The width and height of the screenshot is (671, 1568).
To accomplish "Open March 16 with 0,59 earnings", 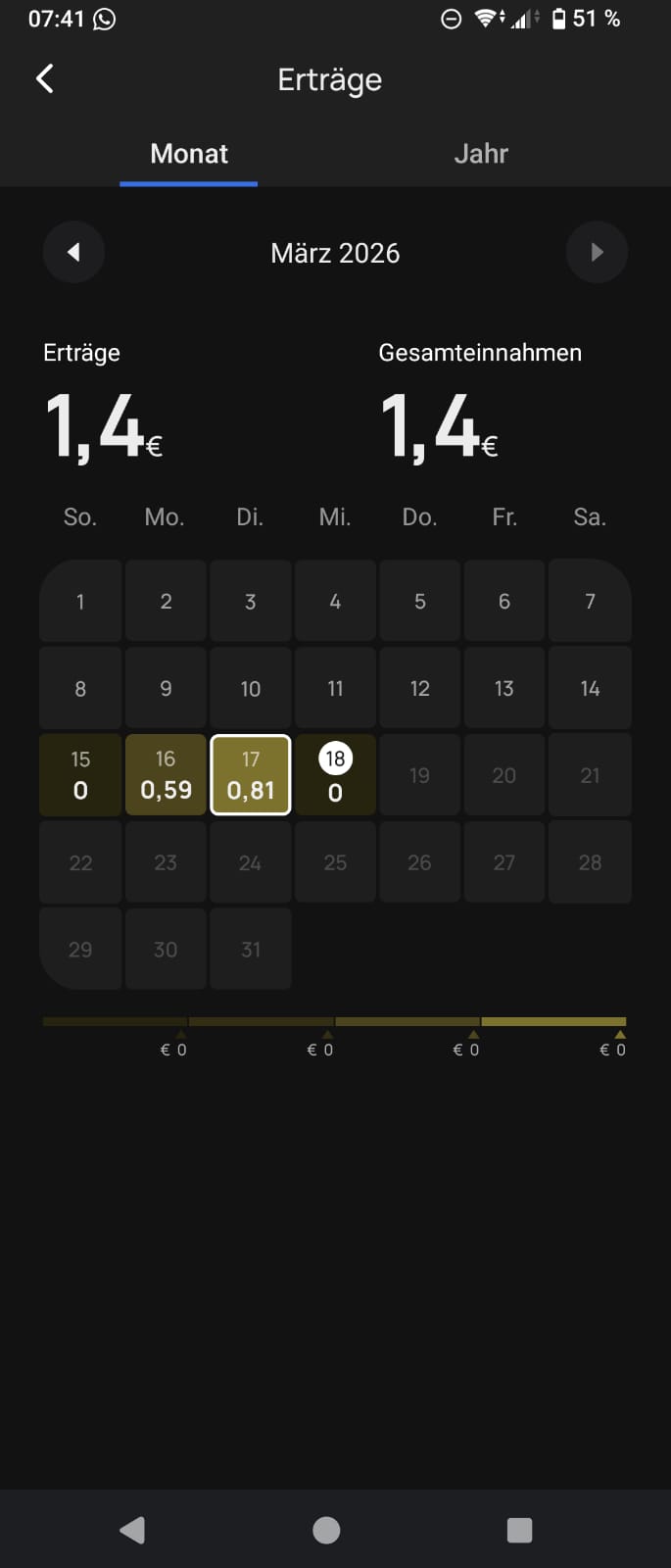I will coord(166,774).
